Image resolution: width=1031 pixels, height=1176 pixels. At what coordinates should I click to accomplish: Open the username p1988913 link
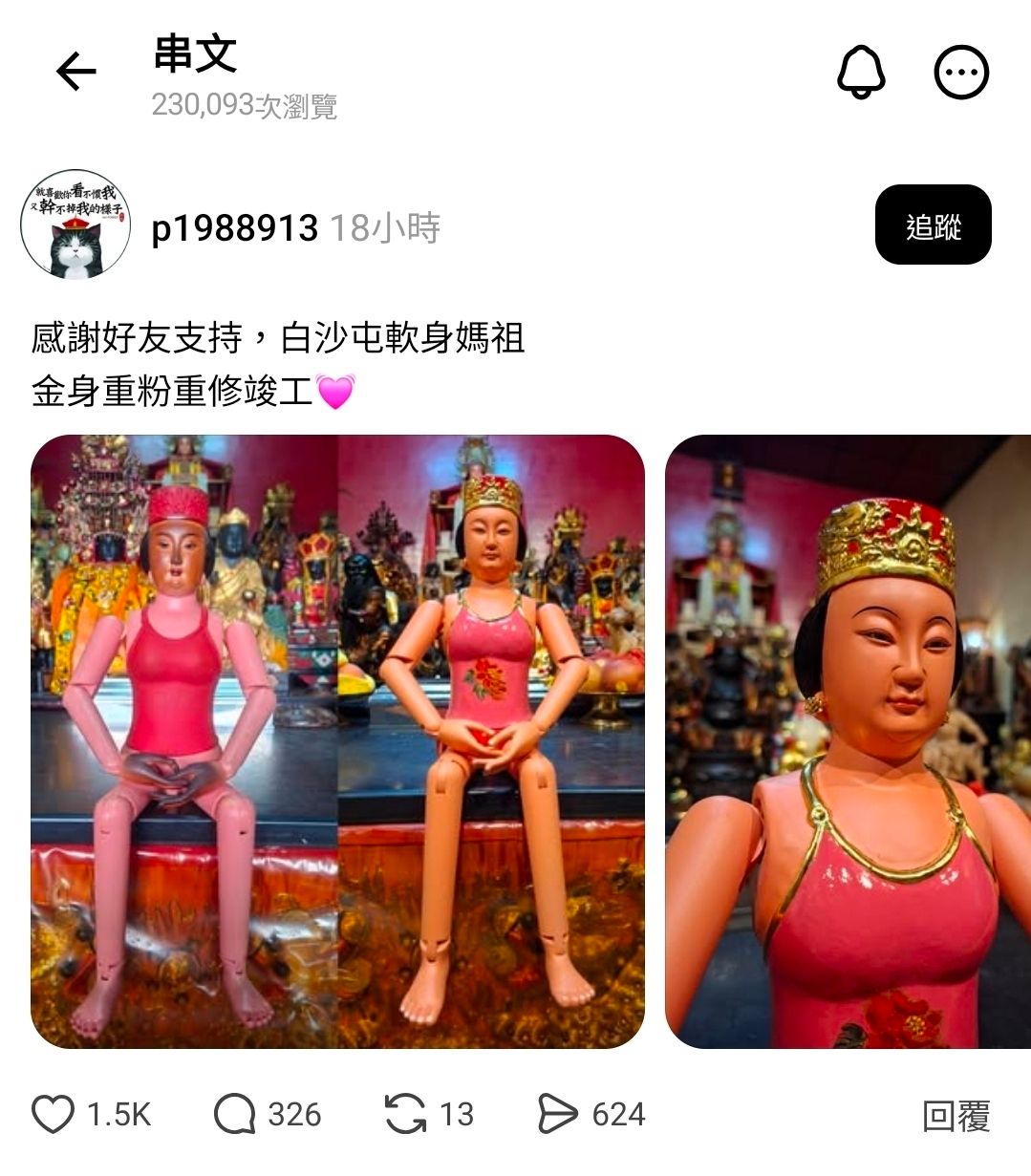pyautogui.click(x=234, y=228)
